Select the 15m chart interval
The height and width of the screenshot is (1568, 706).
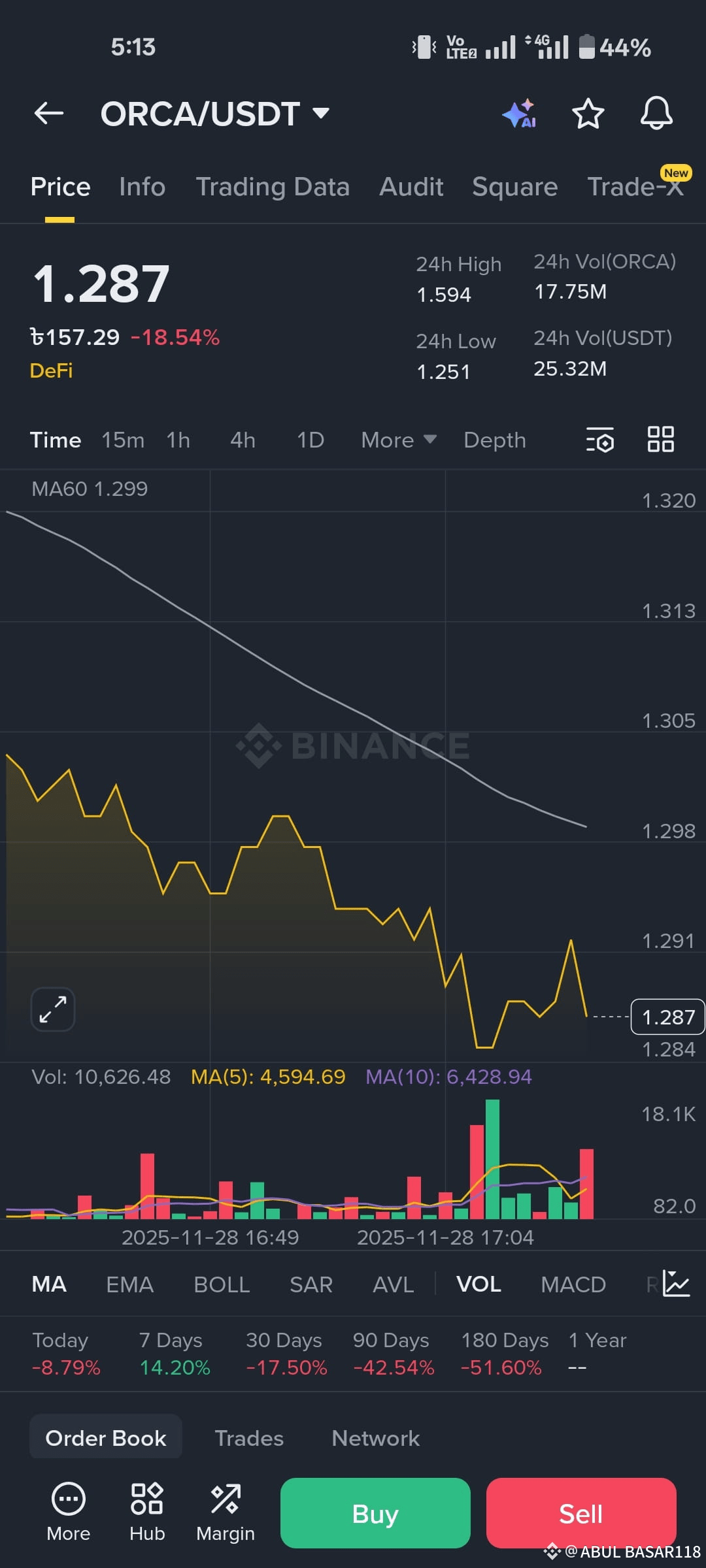(123, 440)
